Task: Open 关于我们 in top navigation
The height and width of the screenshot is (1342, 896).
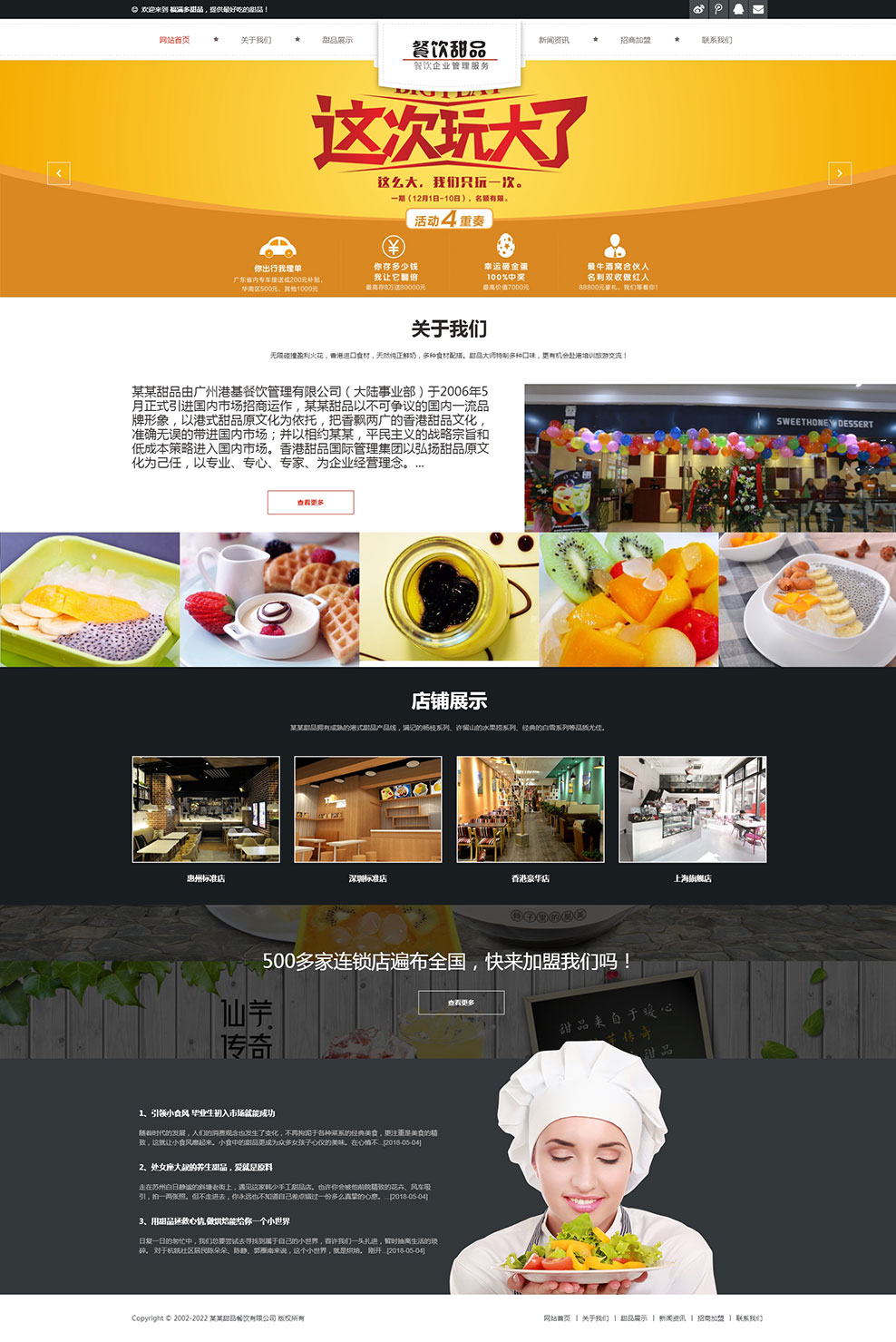Action: [256, 40]
